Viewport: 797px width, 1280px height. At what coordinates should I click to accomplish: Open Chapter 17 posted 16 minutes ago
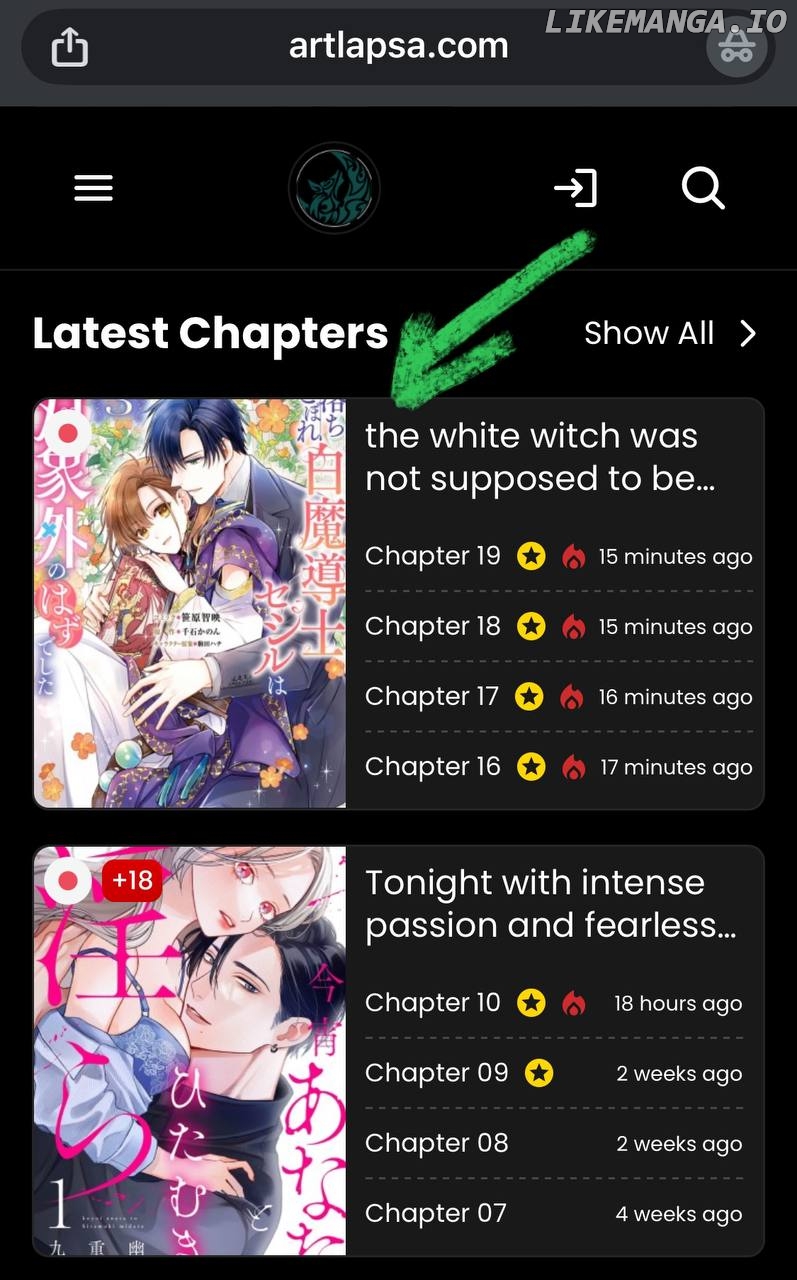point(432,696)
